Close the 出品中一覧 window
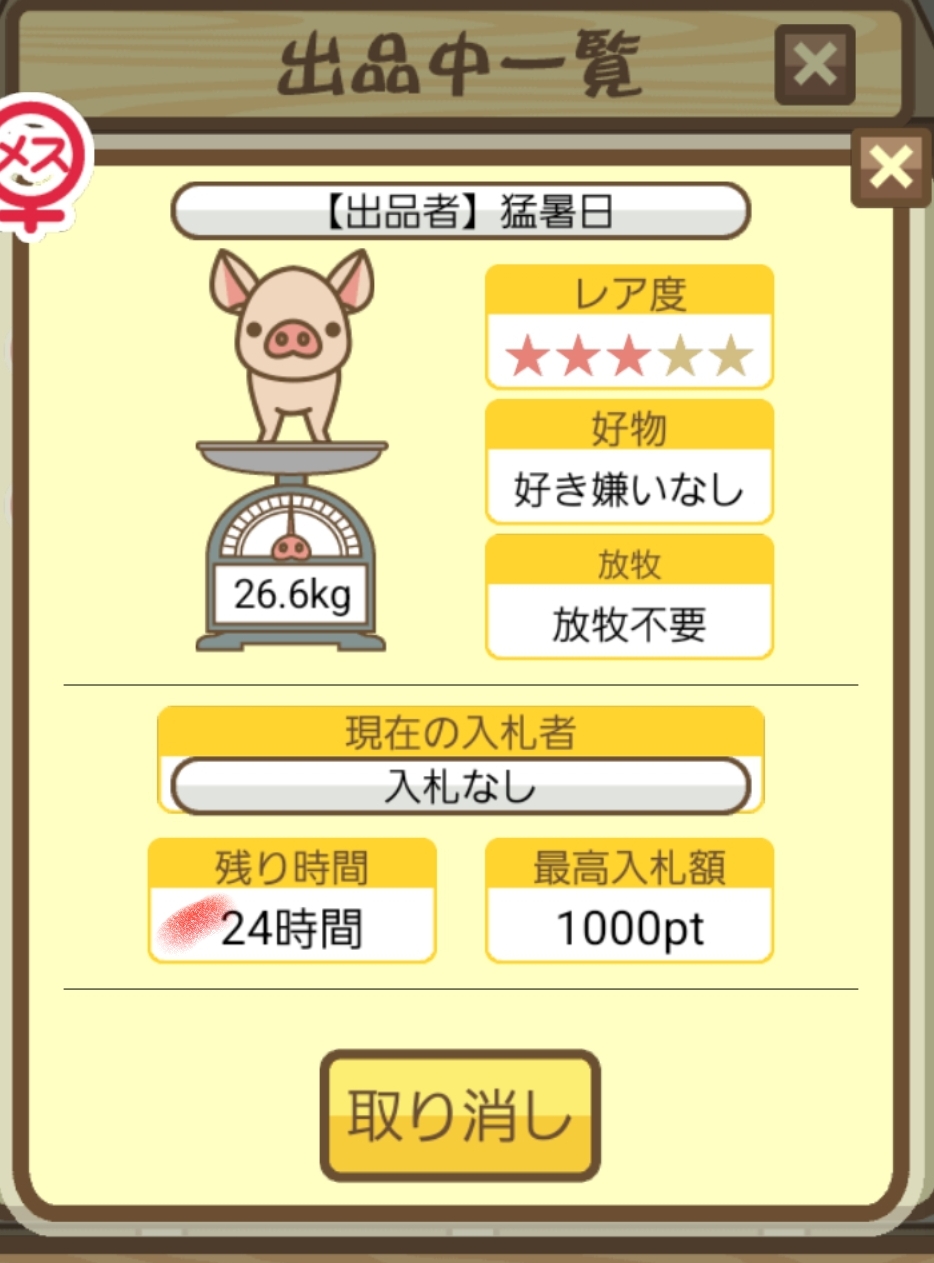 point(814,65)
